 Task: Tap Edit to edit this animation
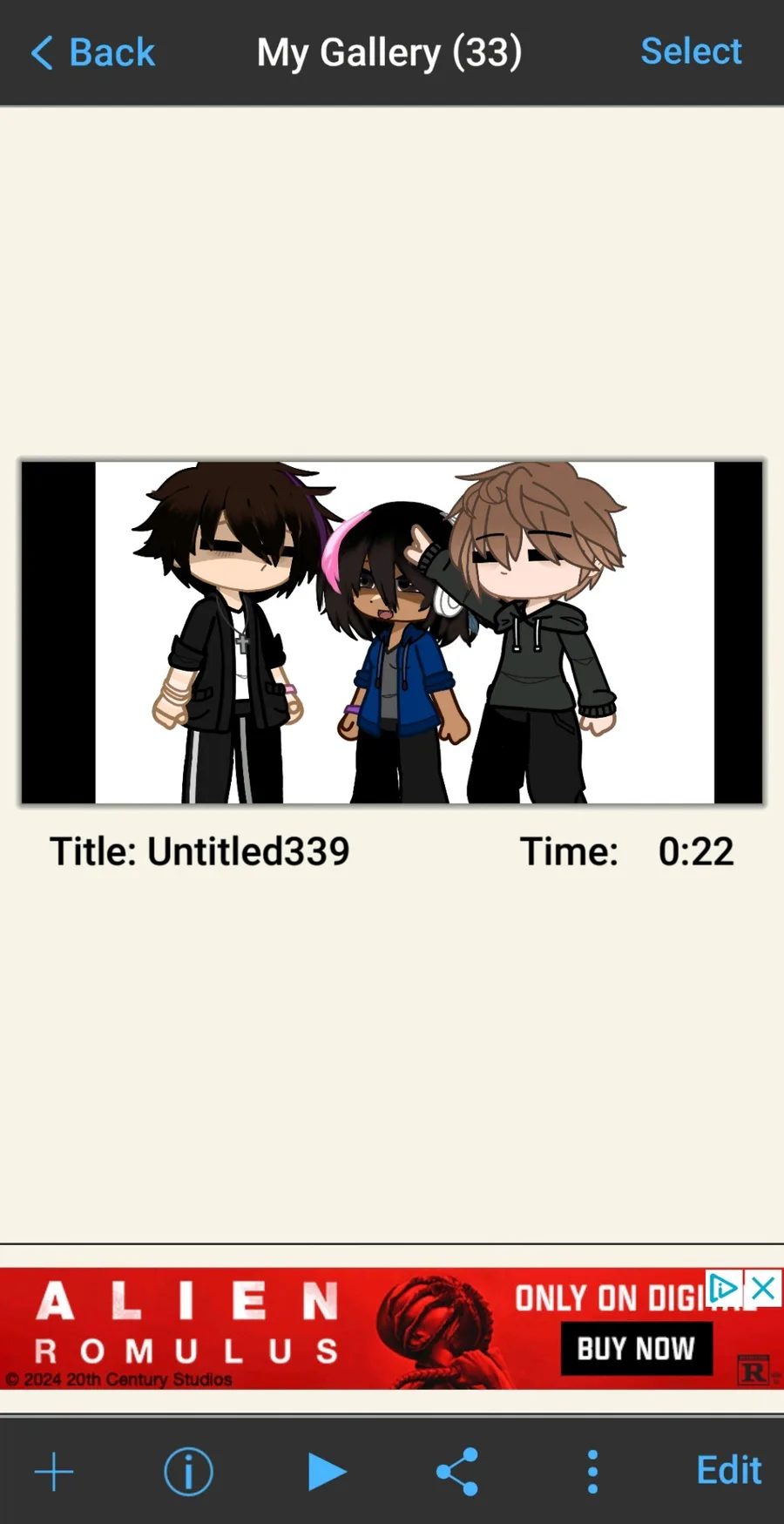click(729, 1471)
